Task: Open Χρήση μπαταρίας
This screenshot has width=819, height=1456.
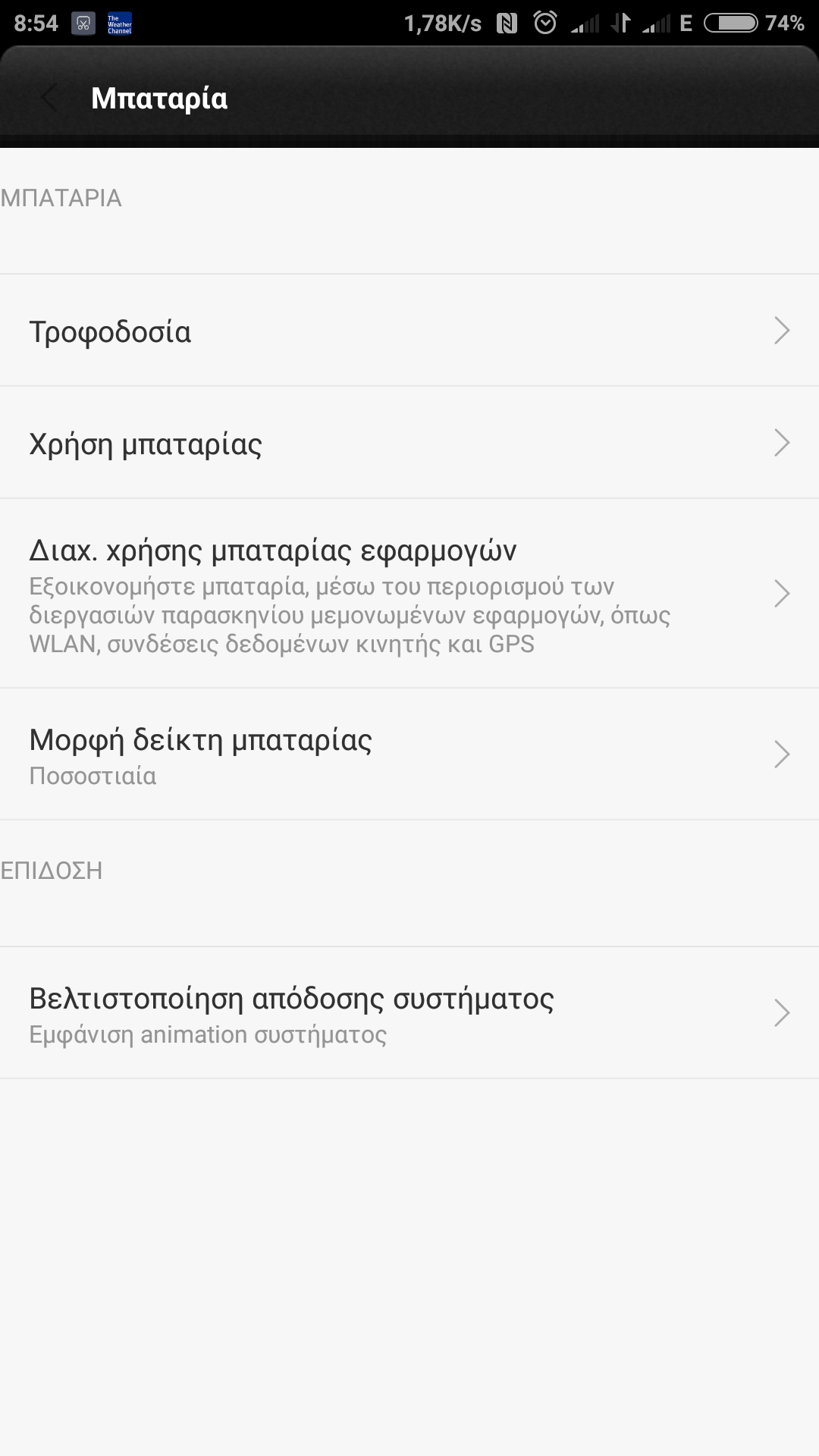Action: click(x=409, y=444)
